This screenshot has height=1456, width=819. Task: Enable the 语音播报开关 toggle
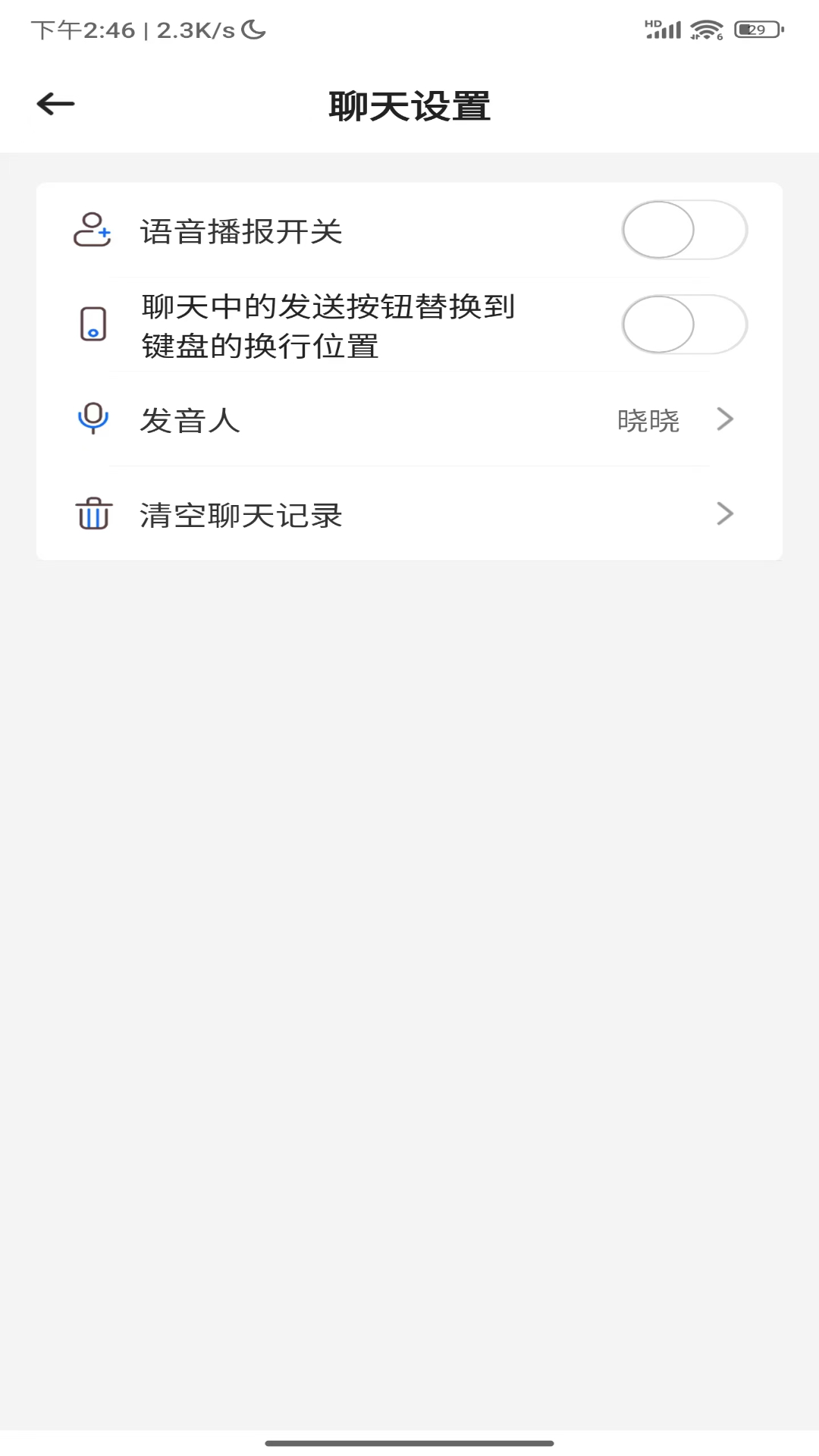pyautogui.click(x=683, y=230)
